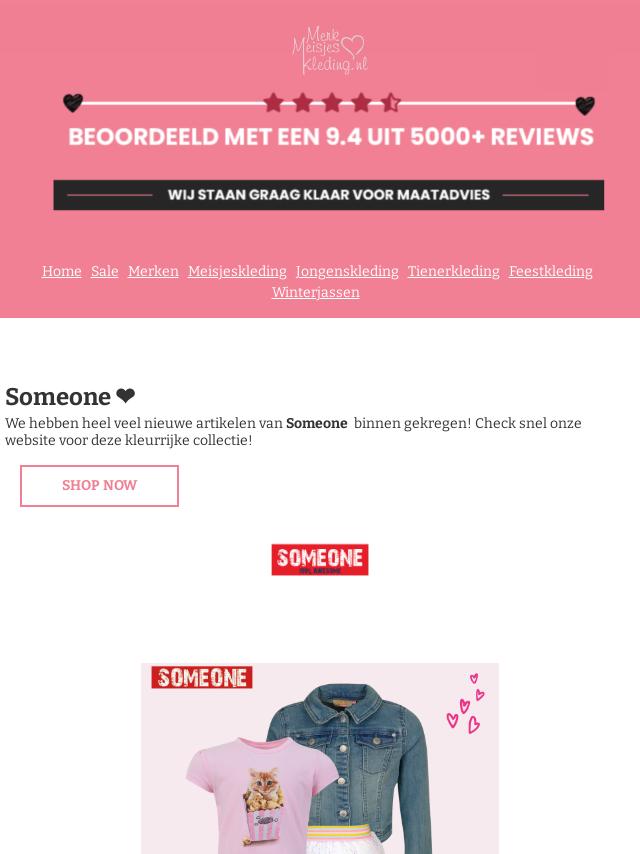The image size is (640, 854).
Task: Open the Home link
Action: (x=62, y=271)
